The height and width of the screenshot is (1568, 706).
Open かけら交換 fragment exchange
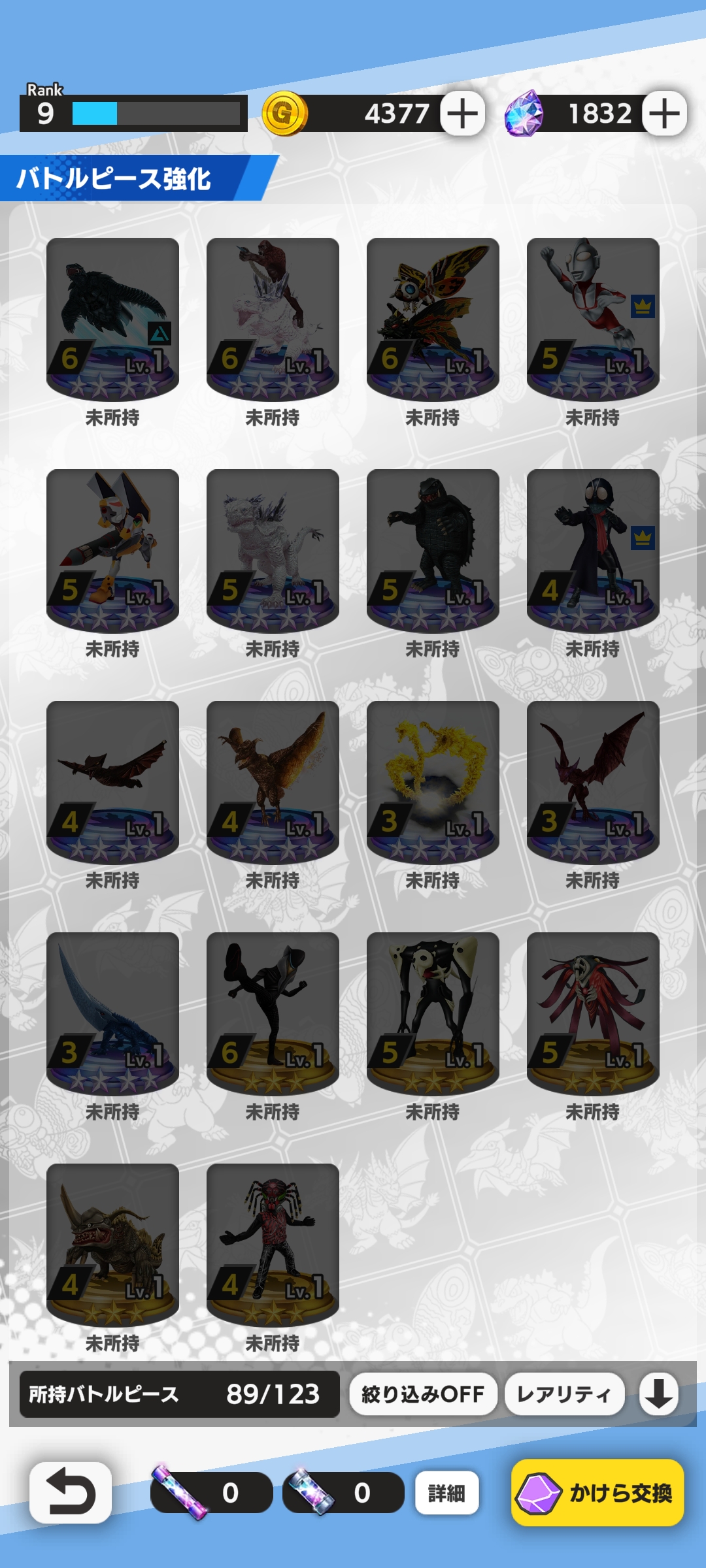[597, 1493]
